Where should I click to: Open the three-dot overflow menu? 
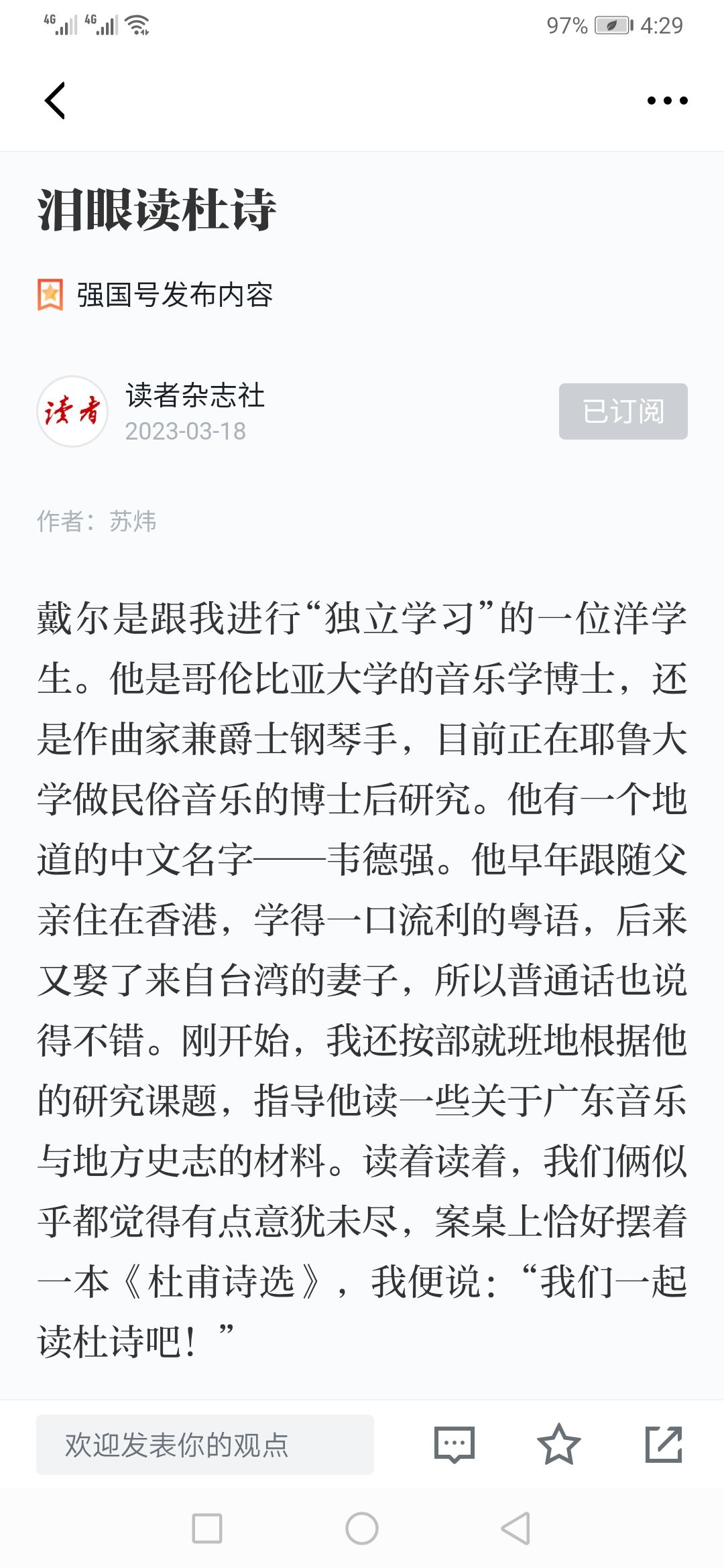point(667,101)
